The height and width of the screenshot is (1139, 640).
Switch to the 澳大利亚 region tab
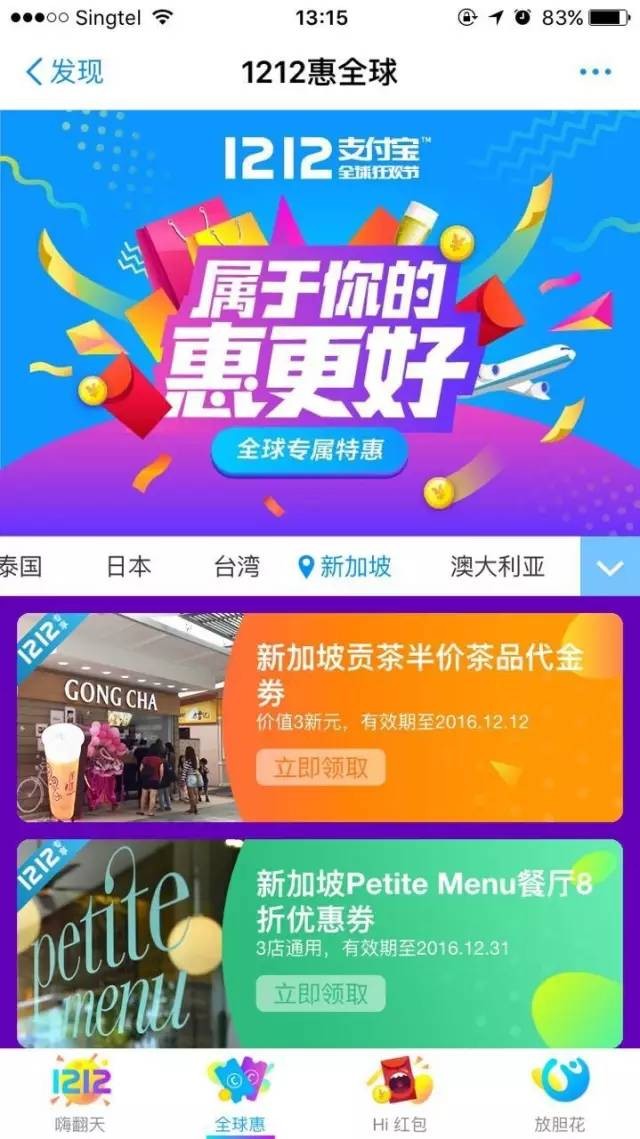pos(497,567)
